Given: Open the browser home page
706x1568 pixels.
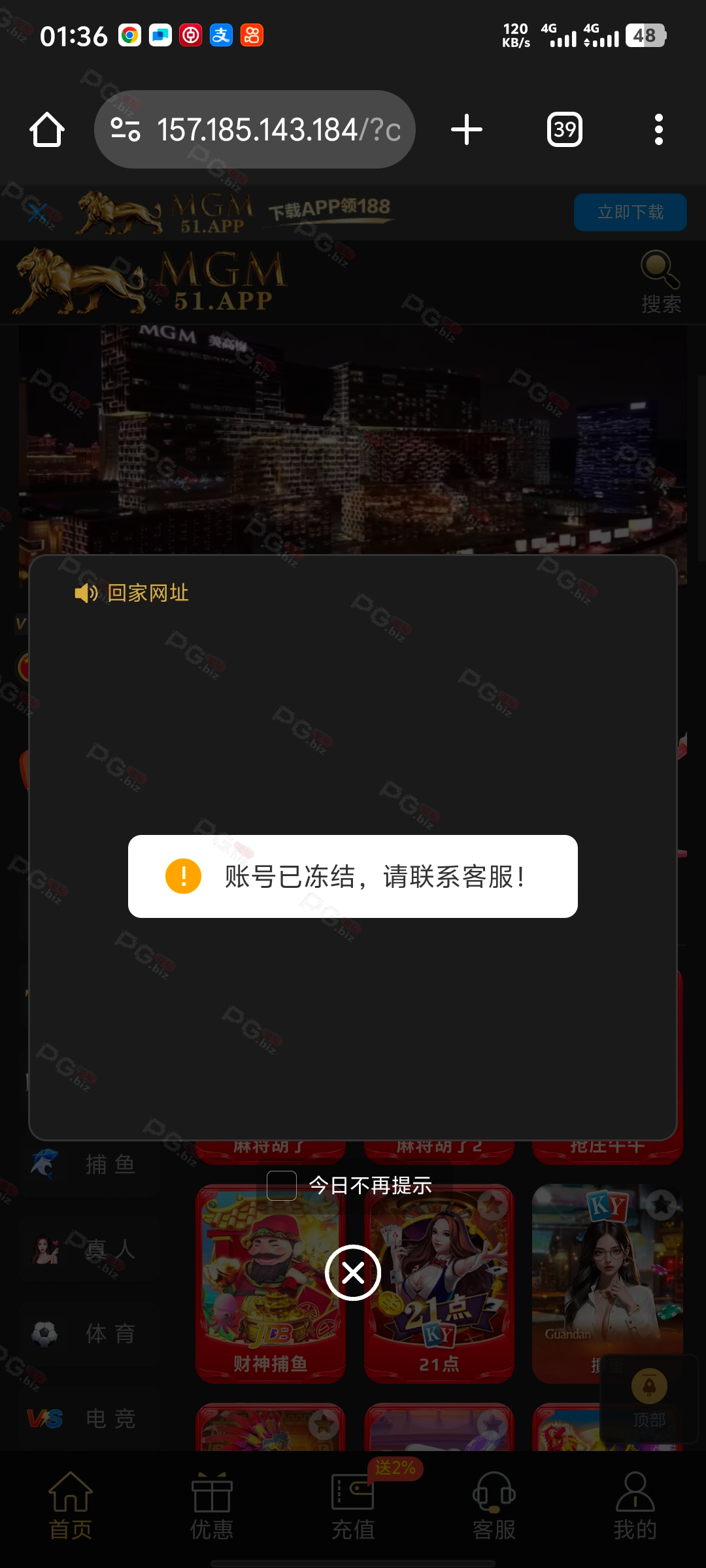Looking at the screenshot, I should [47, 129].
